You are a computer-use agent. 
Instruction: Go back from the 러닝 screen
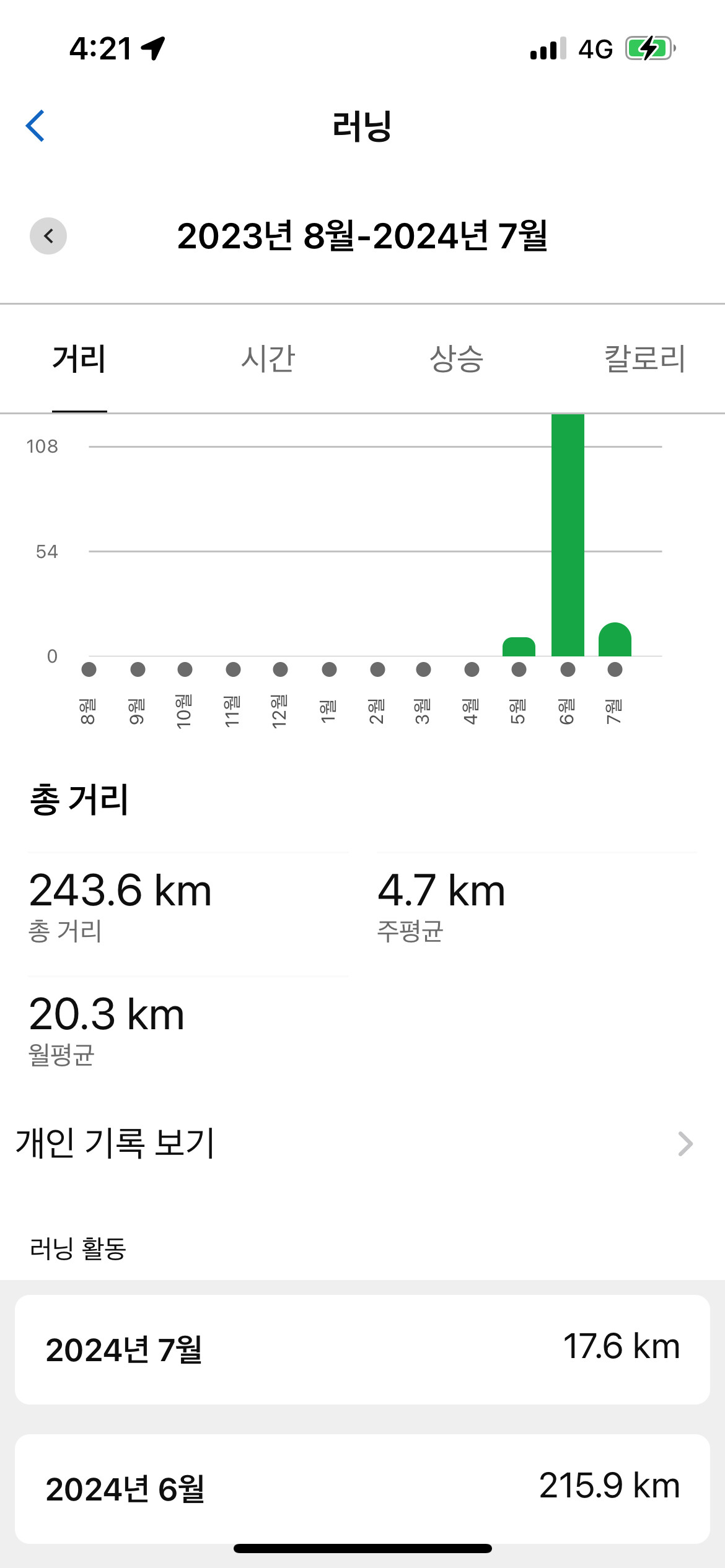(x=35, y=126)
